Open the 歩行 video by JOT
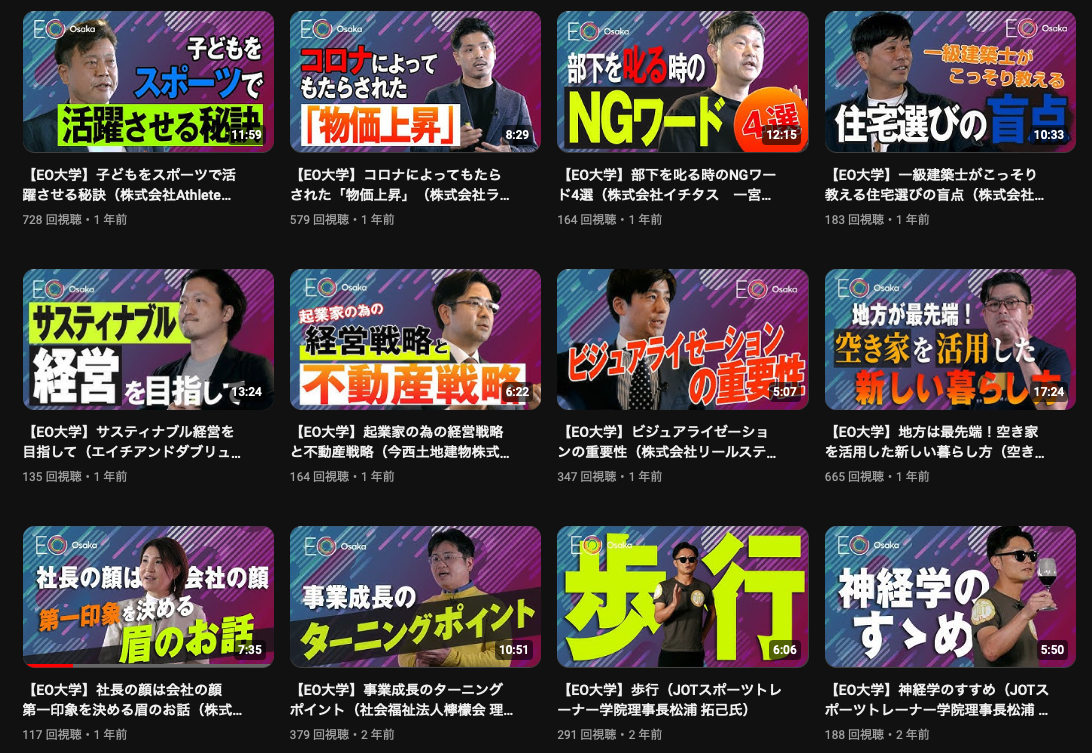Viewport: 1092px width, 753px height. [x=682, y=597]
